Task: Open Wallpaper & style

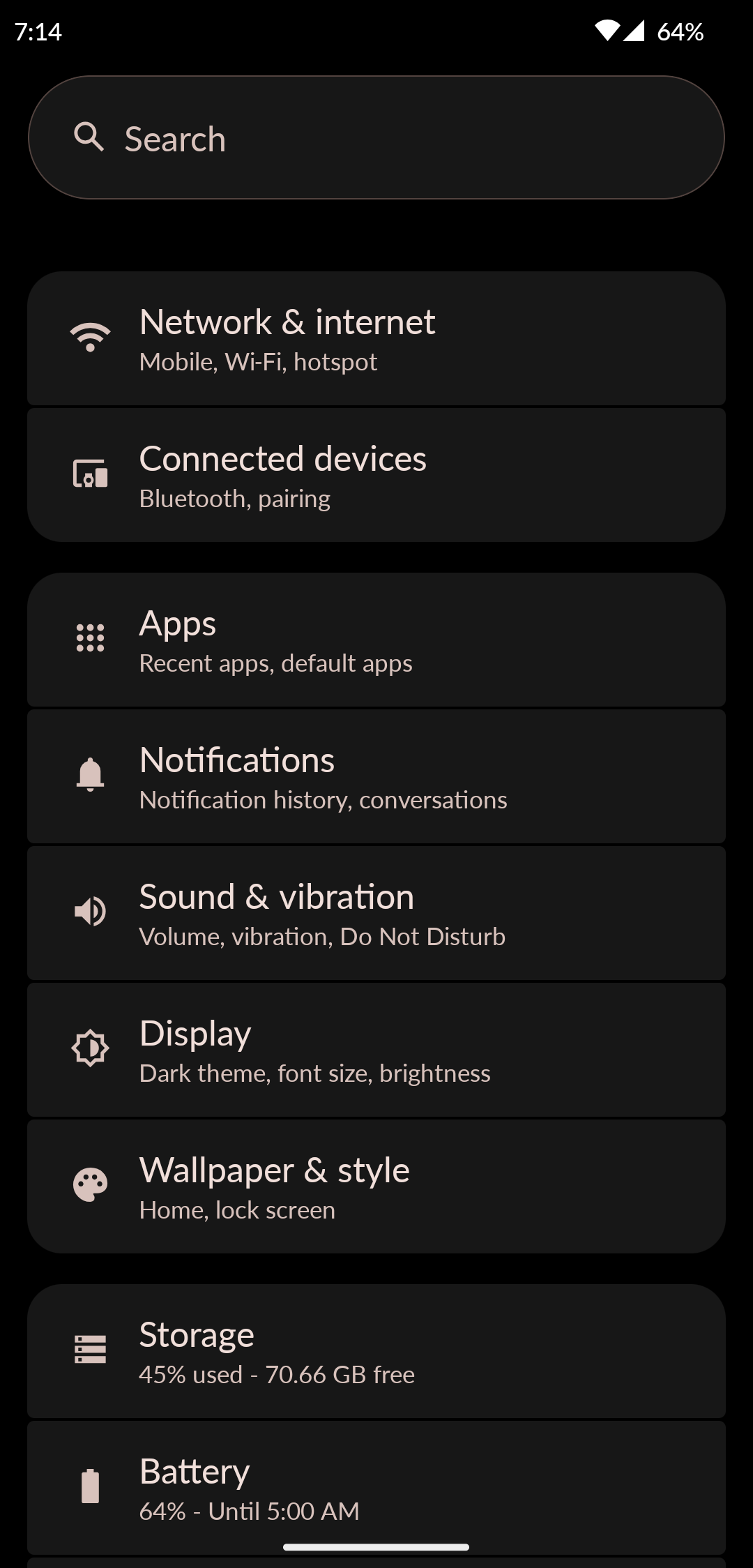Action: pos(376,1187)
